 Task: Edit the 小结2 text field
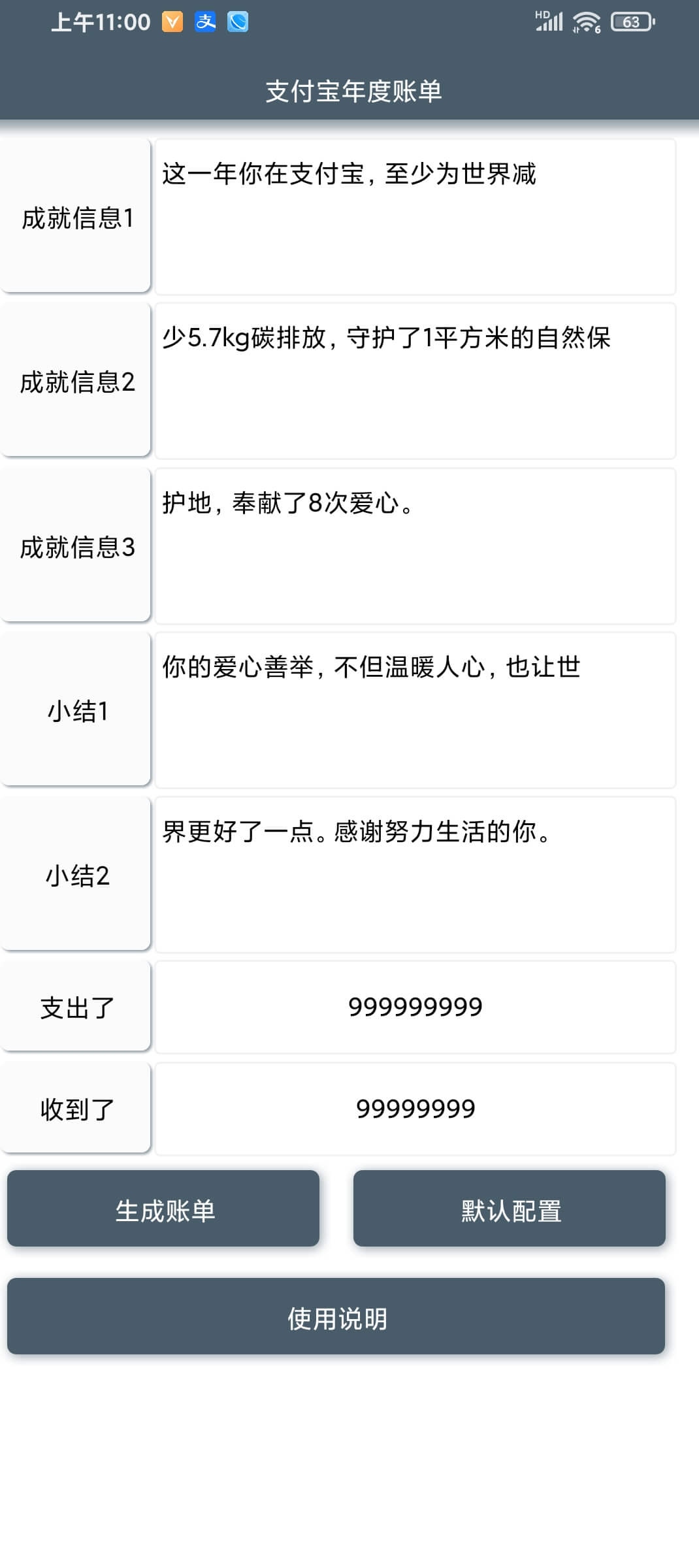[x=415, y=875]
